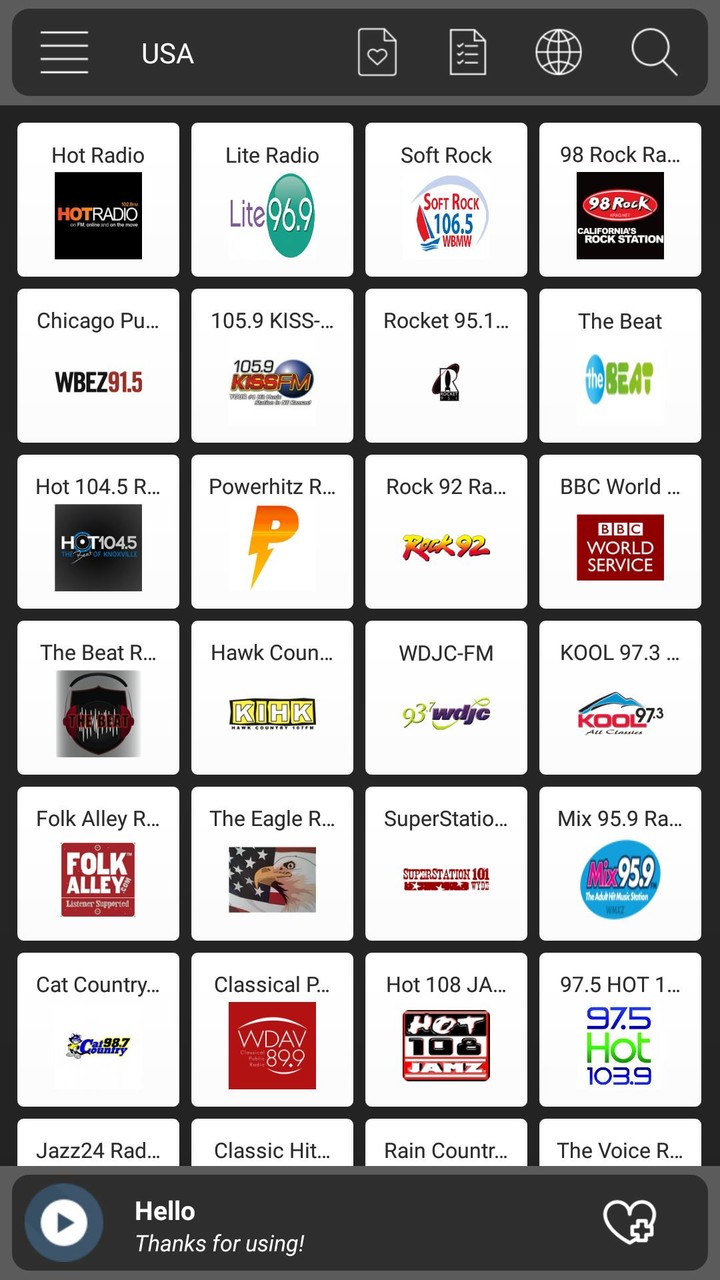Open the station playlist icon
The image size is (720, 1280).
tap(467, 52)
